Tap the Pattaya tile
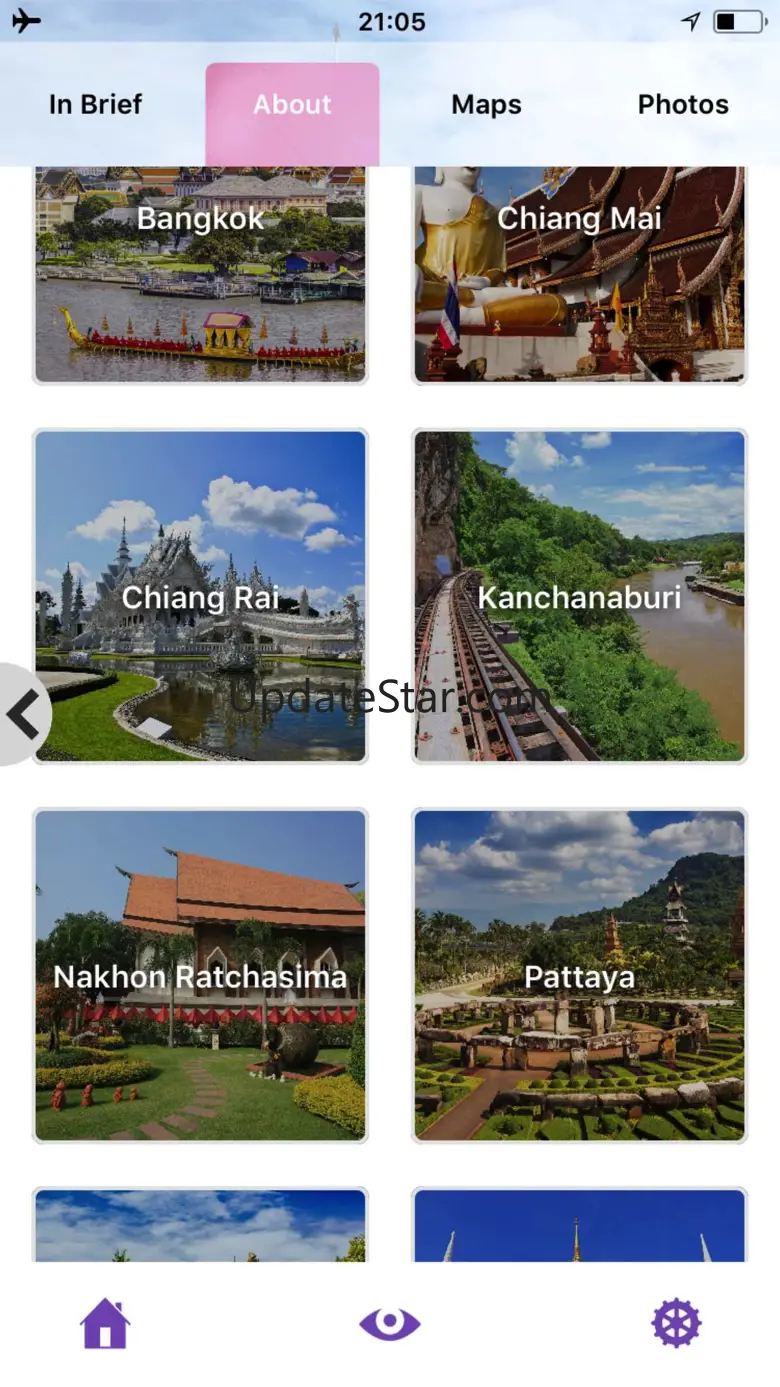This screenshot has width=780, height=1387. pyautogui.click(x=580, y=976)
